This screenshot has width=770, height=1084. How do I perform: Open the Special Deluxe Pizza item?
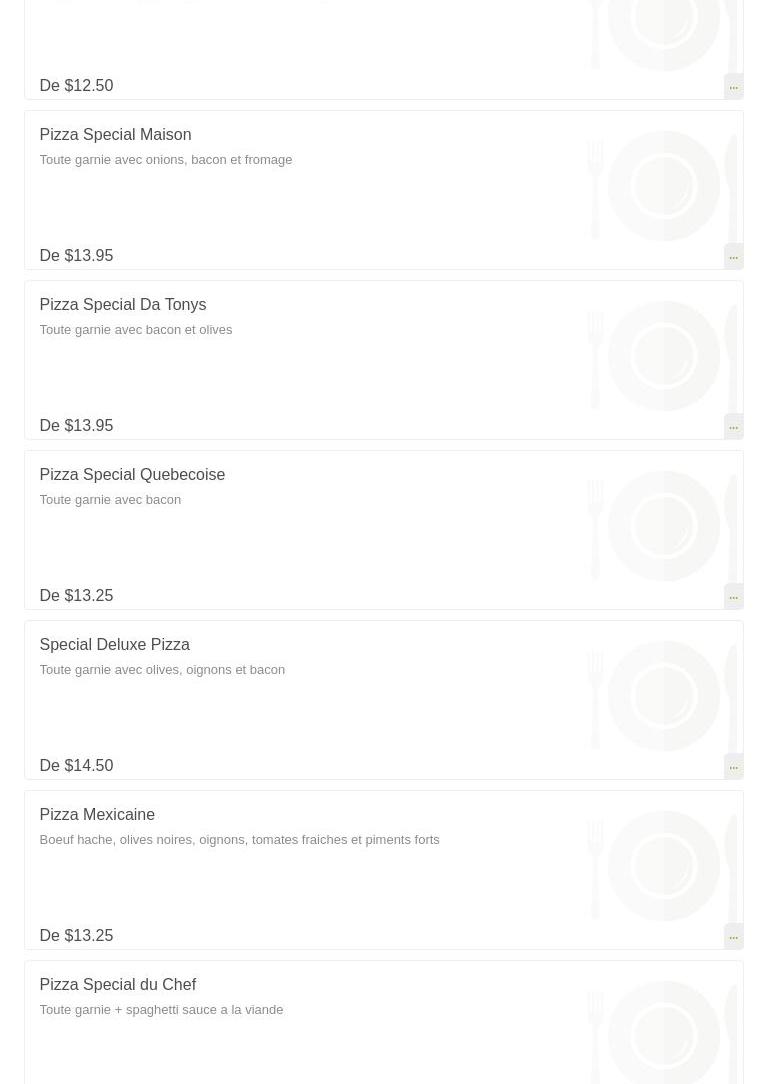point(114,645)
